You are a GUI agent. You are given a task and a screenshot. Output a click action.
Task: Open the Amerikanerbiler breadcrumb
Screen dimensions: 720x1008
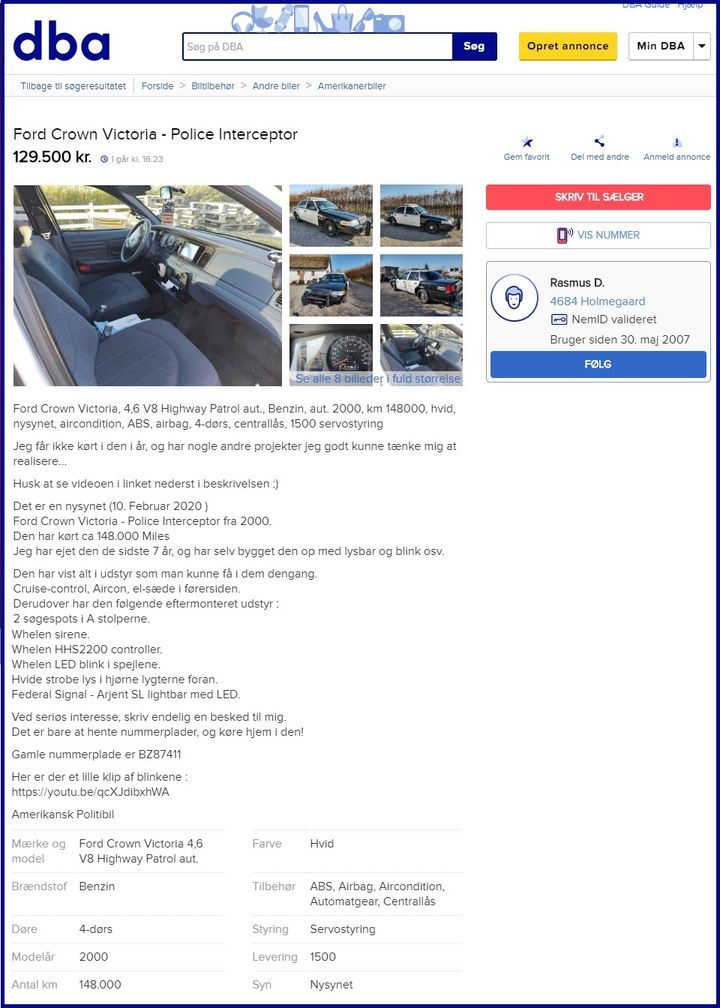[x=351, y=86]
